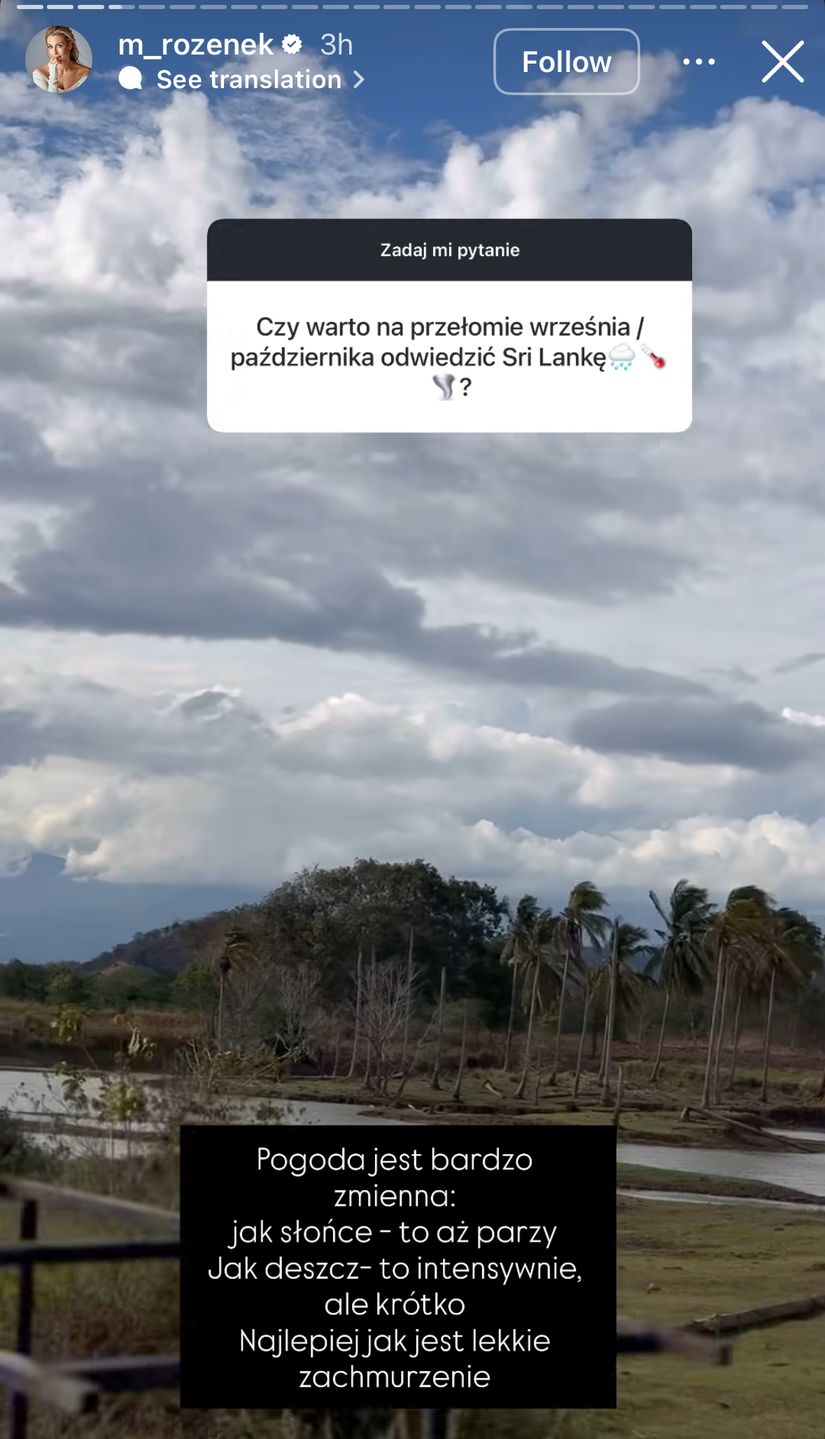Viewport: 825px width, 1439px height.
Task: Open m_rozenek's profile picture
Action: coord(58,60)
